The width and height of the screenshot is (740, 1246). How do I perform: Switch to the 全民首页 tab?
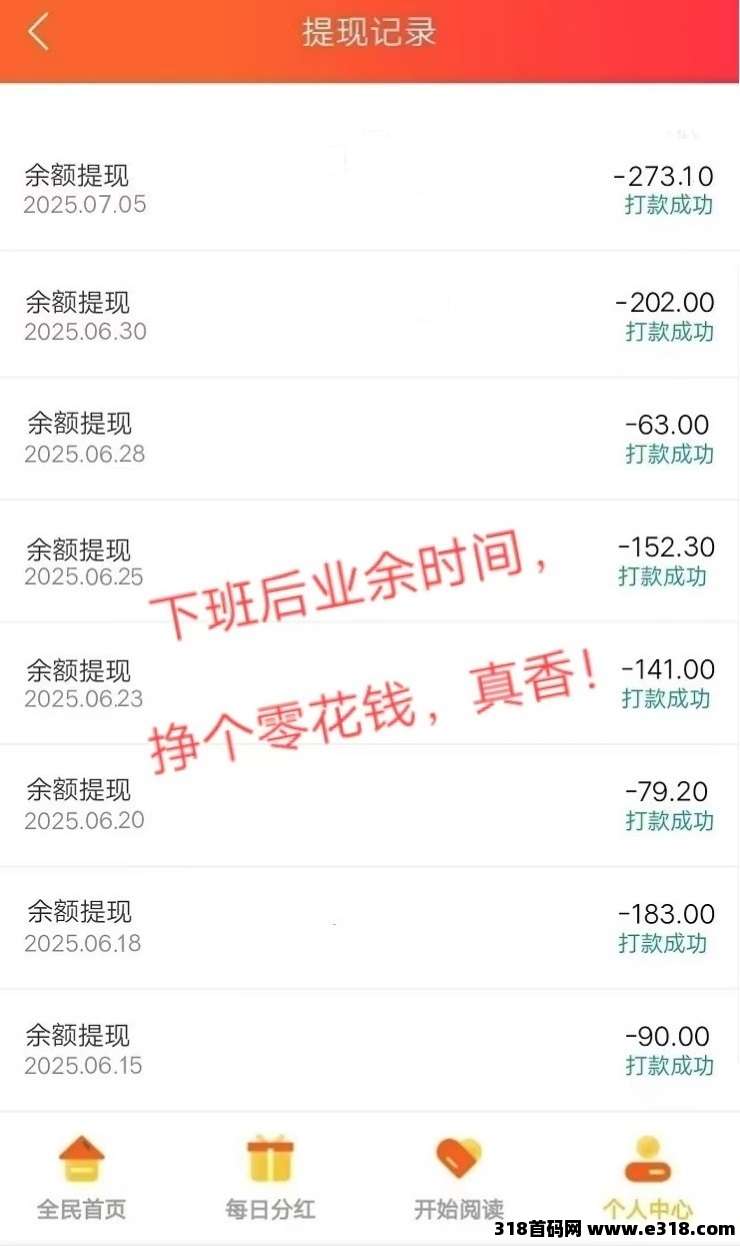[80, 1207]
